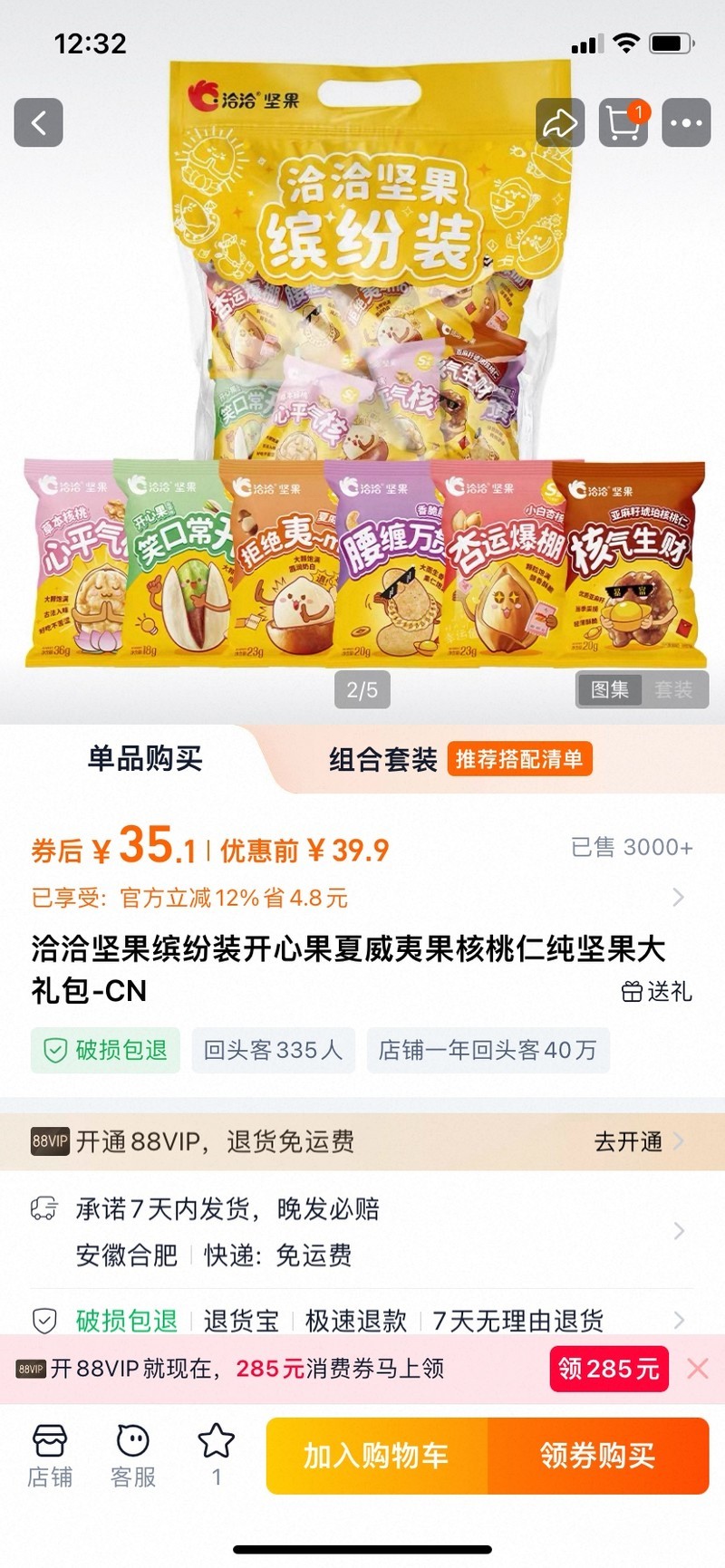Tap 加入购物车 to add to cart

click(x=376, y=1456)
